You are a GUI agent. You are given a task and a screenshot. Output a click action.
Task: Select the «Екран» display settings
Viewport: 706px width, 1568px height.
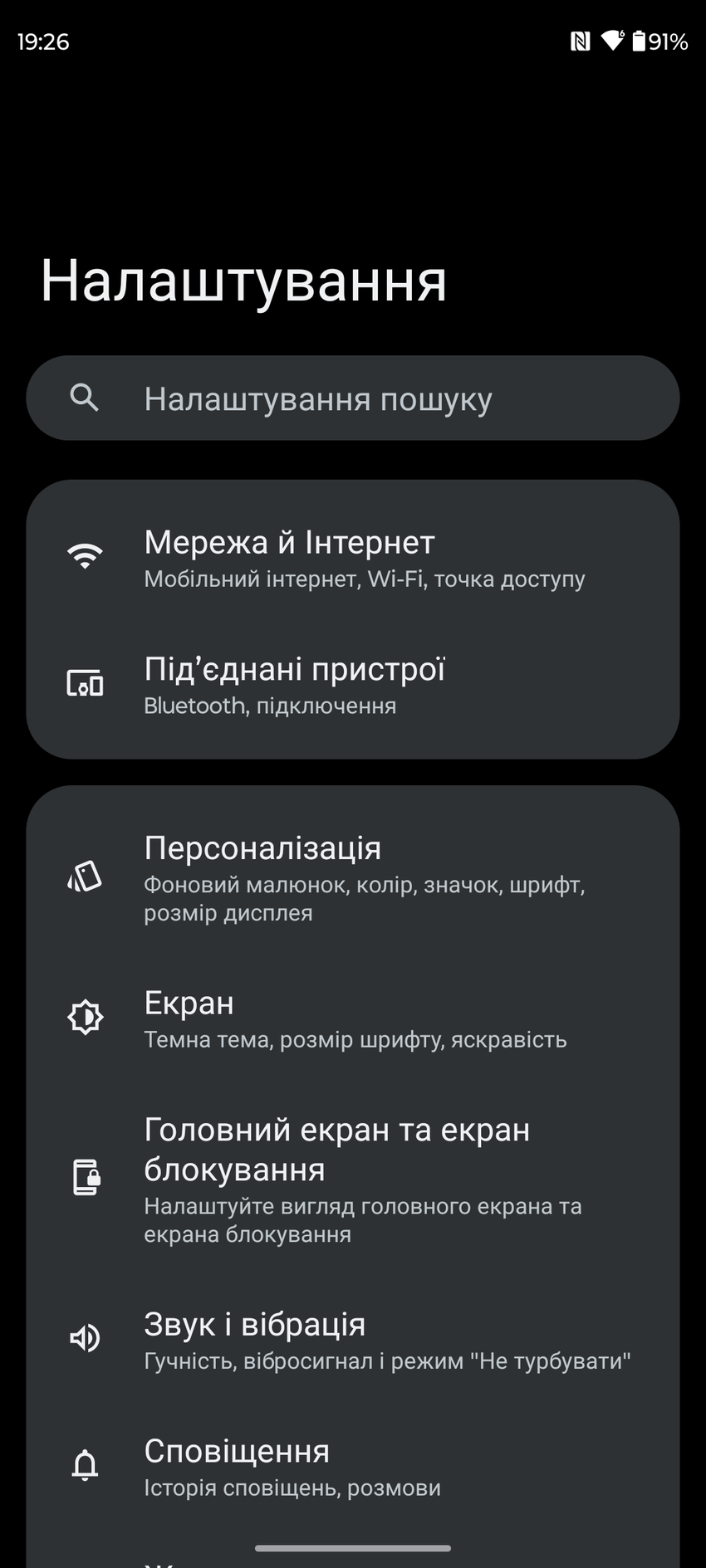[353, 1019]
